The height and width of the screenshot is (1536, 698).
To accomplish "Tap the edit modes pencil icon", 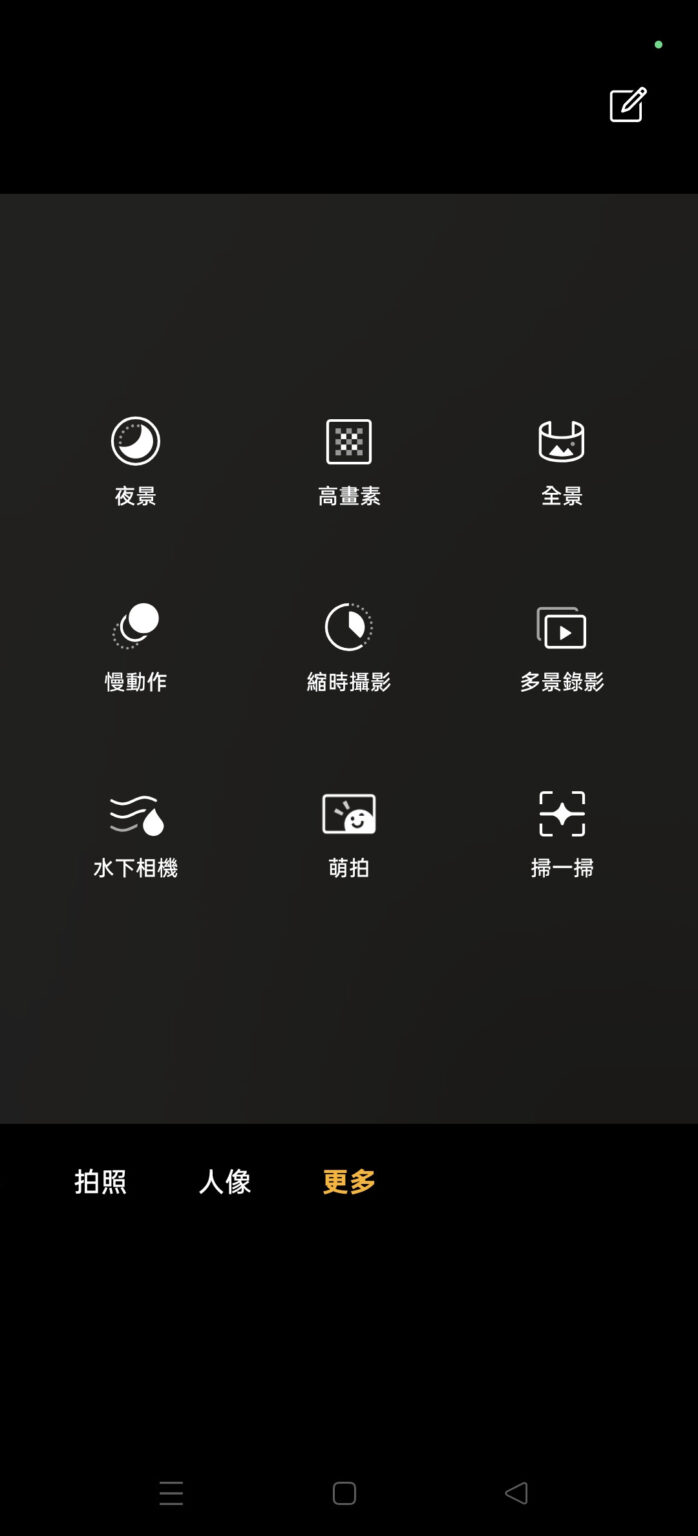I will coord(628,105).
